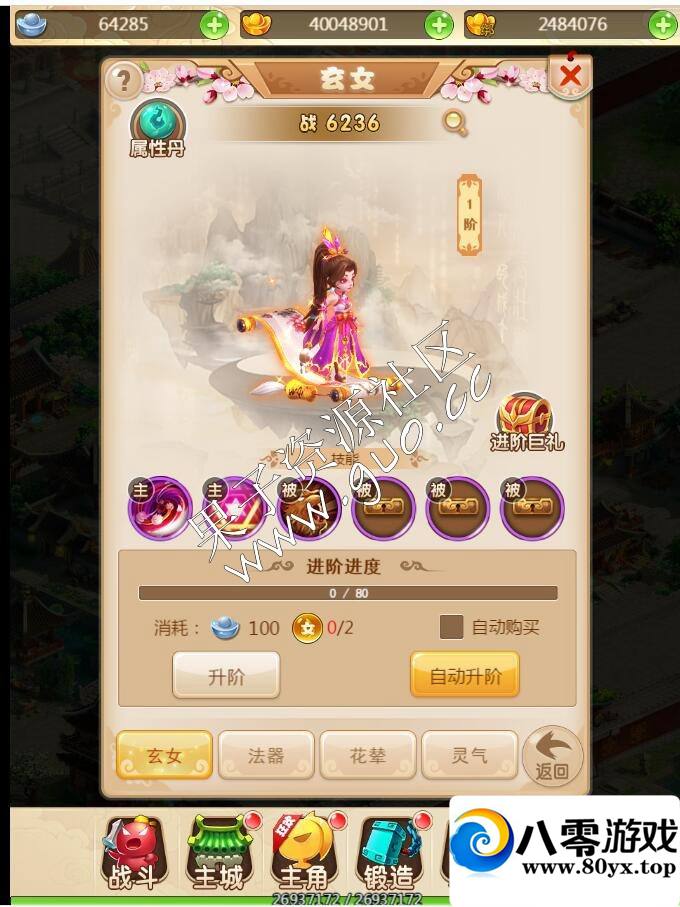Start 自动升阶 auto upgrade
The height and width of the screenshot is (907, 680).
click(465, 676)
